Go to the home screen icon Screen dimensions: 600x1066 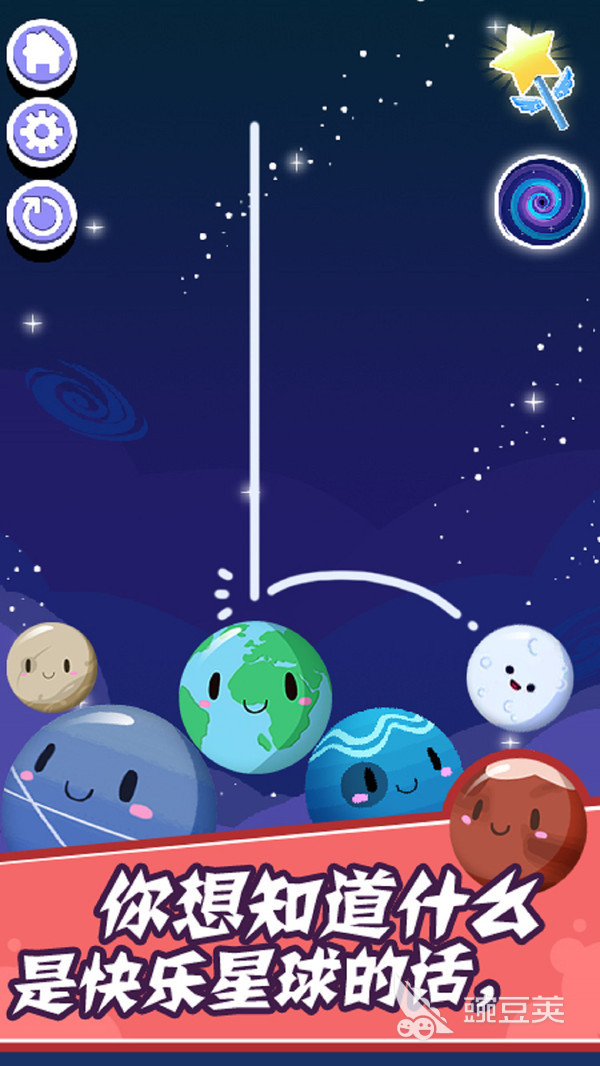pyautogui.click(x=41, y=53)
